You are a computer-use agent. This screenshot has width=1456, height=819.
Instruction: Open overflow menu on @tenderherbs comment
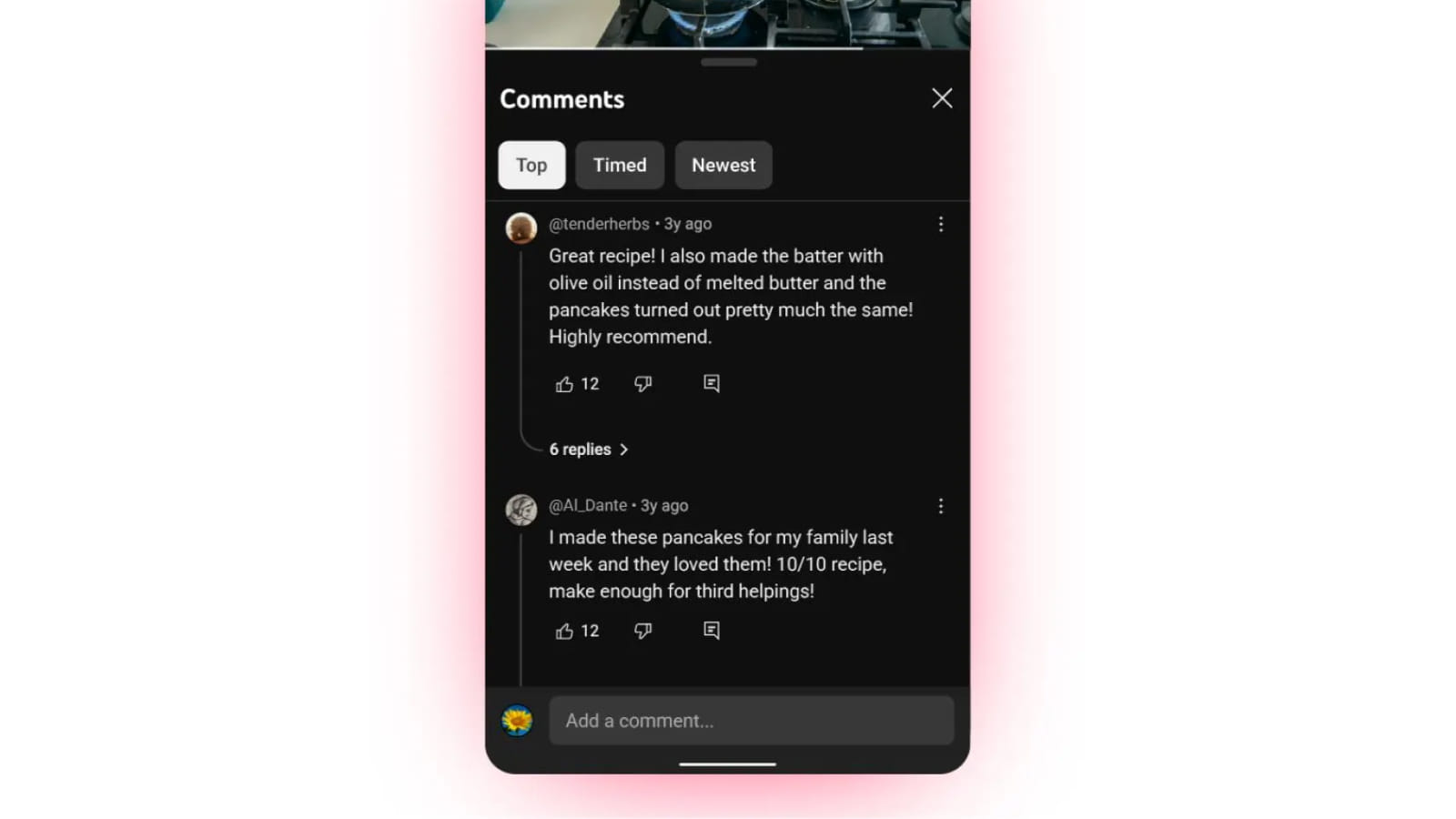[x=941, y=224]
